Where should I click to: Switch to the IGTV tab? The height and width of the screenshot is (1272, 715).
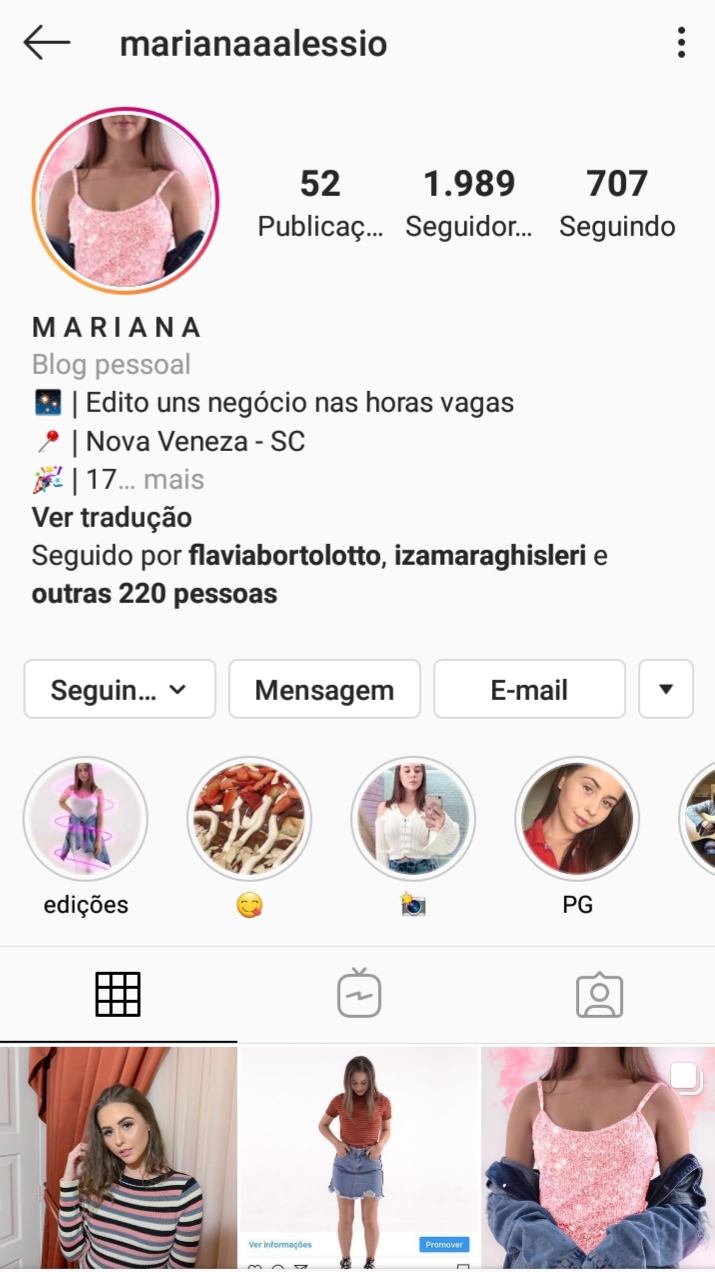358,994
